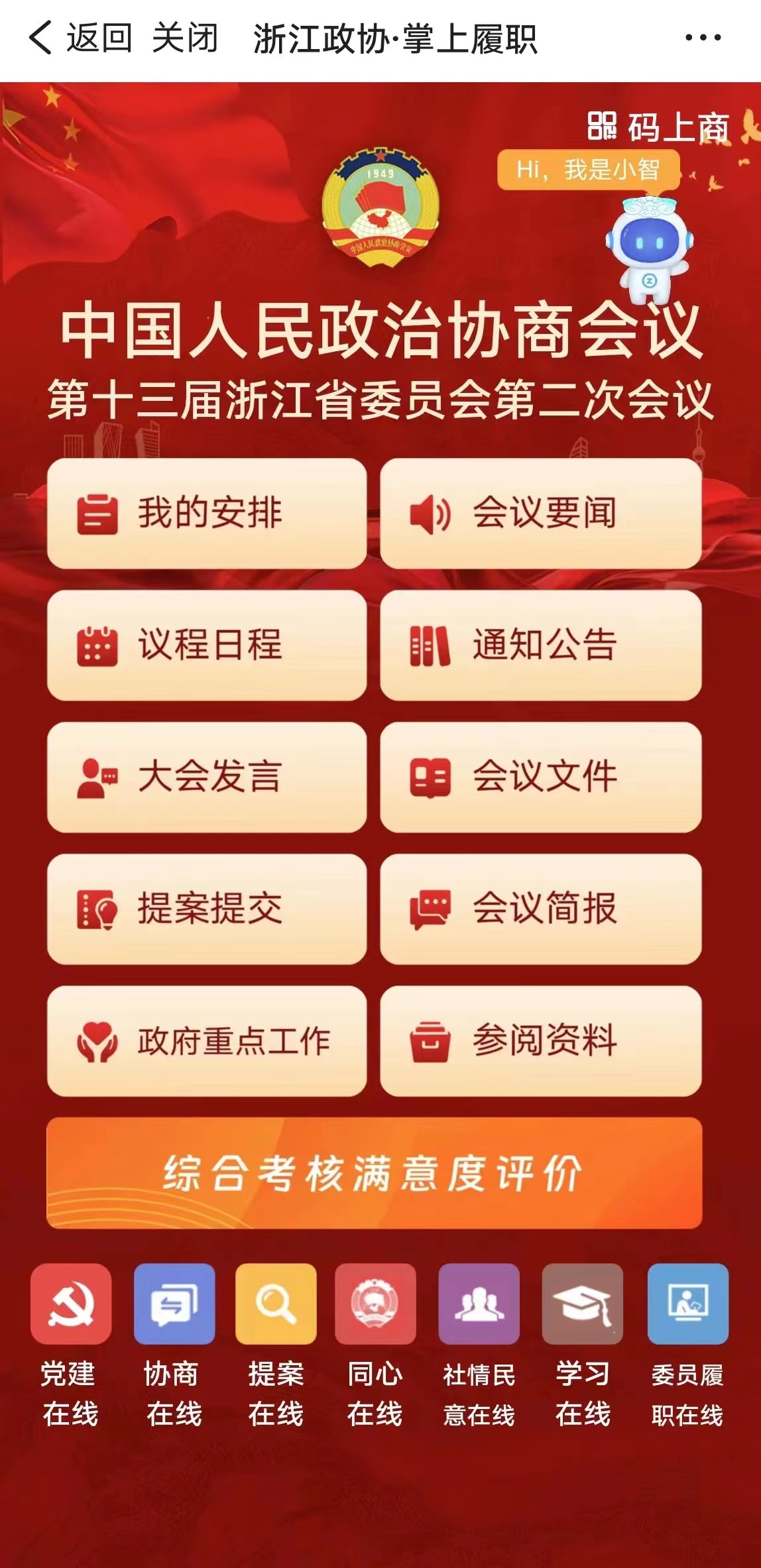Viewport: 761px width, 1568px height.
Task: Read the 会议简报 briefing
Action: [x=542, y=909]
